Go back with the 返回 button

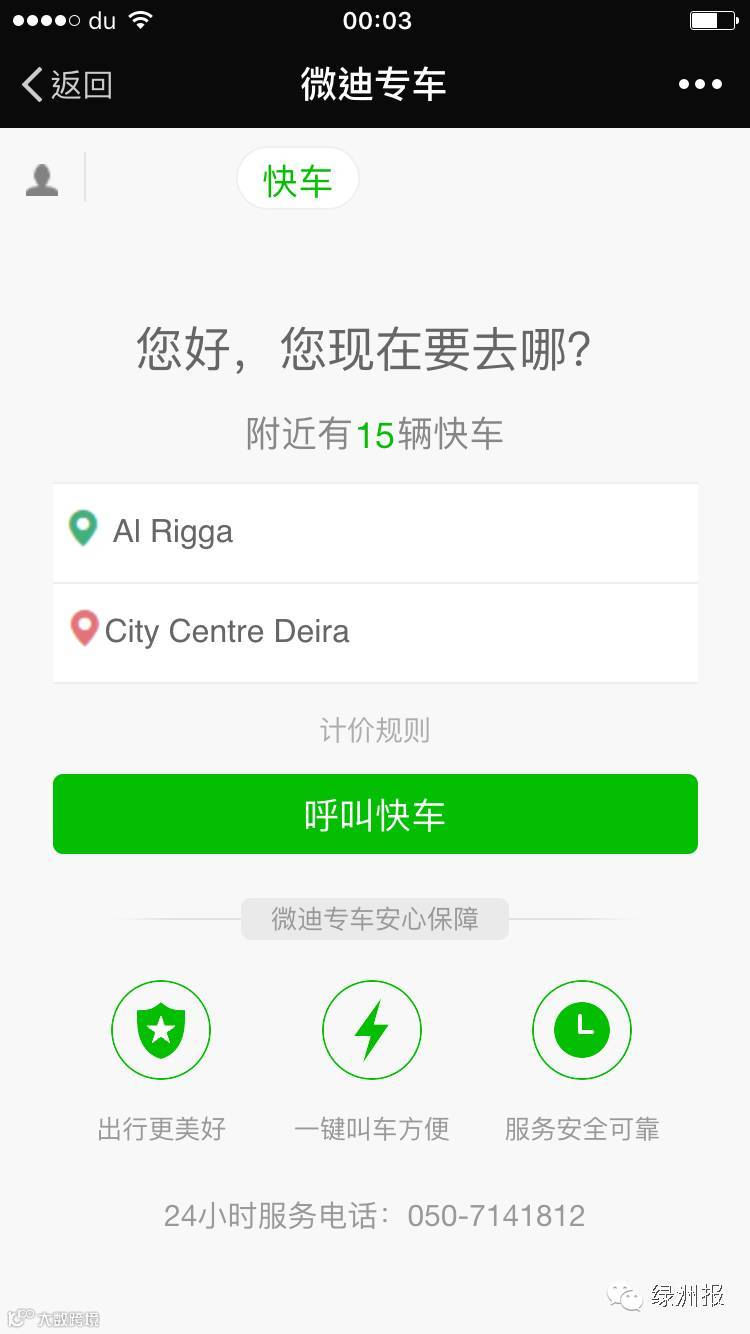click(66, 85)
